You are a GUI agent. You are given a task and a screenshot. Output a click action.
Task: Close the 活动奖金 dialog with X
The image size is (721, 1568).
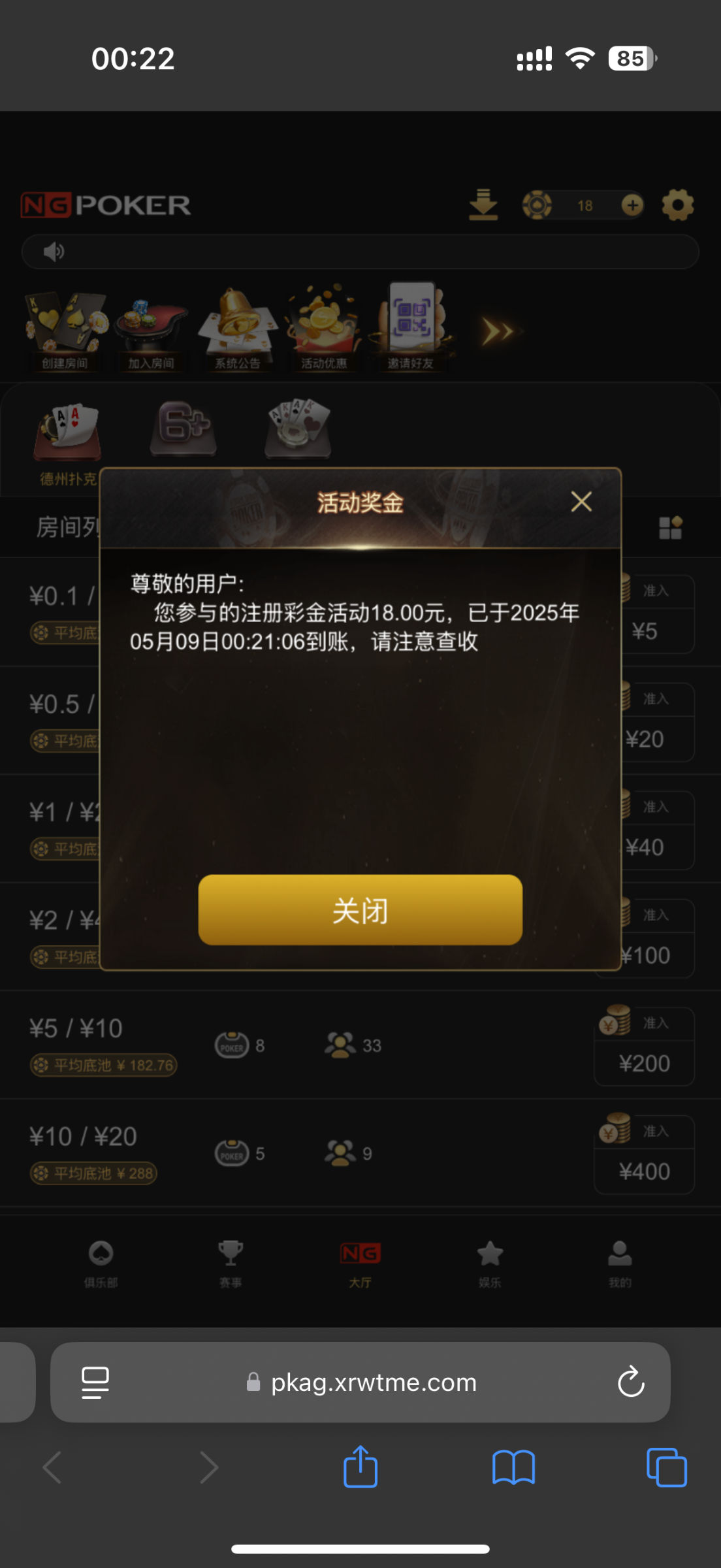click(581, 502)
